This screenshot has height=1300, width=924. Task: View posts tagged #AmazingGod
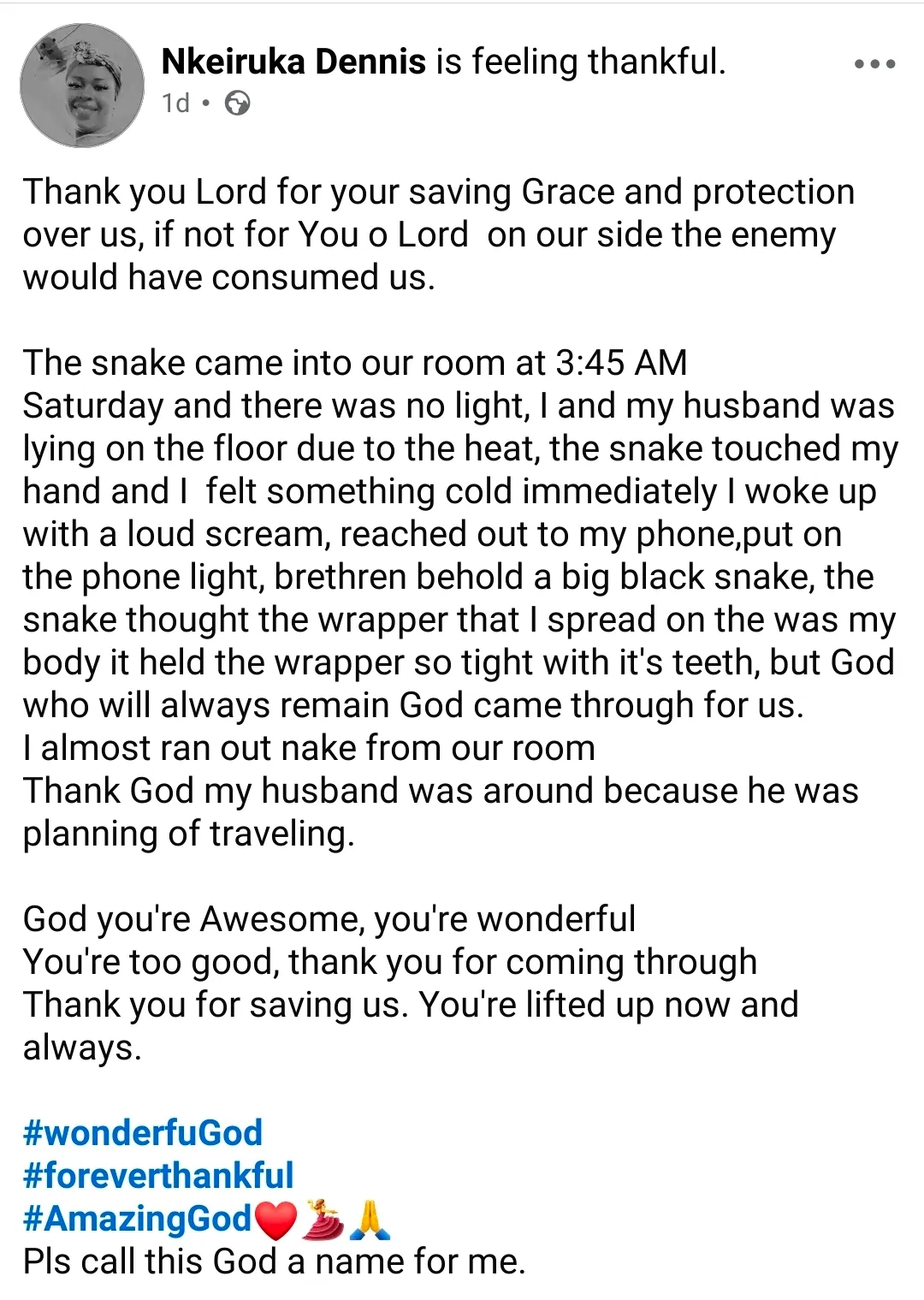[138, 1218]
